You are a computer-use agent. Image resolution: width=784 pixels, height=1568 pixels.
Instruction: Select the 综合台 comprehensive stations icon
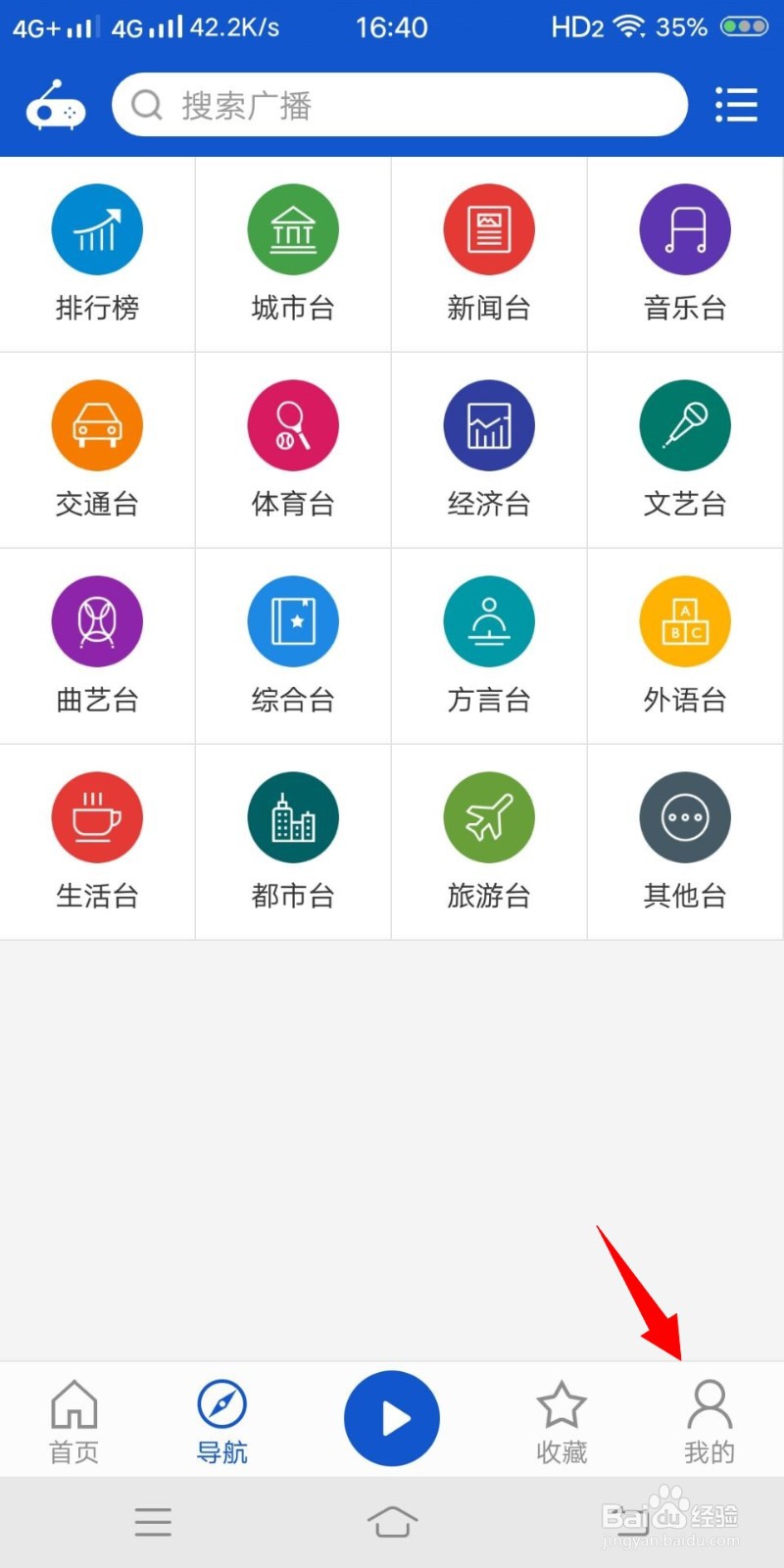tap(293, 645)
